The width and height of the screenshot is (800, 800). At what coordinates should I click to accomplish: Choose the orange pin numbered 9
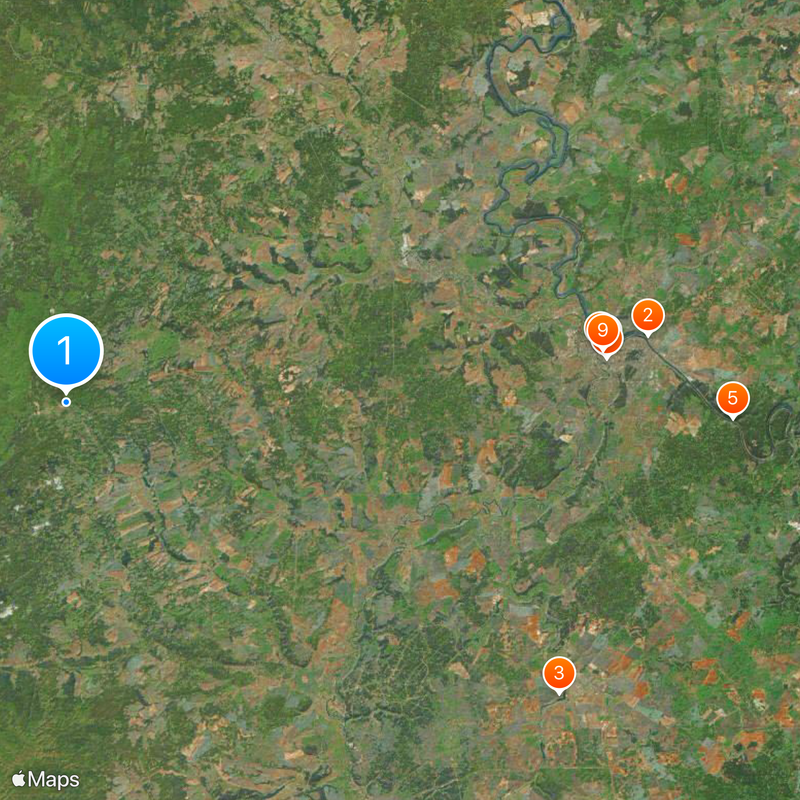[x=602, y=329]
